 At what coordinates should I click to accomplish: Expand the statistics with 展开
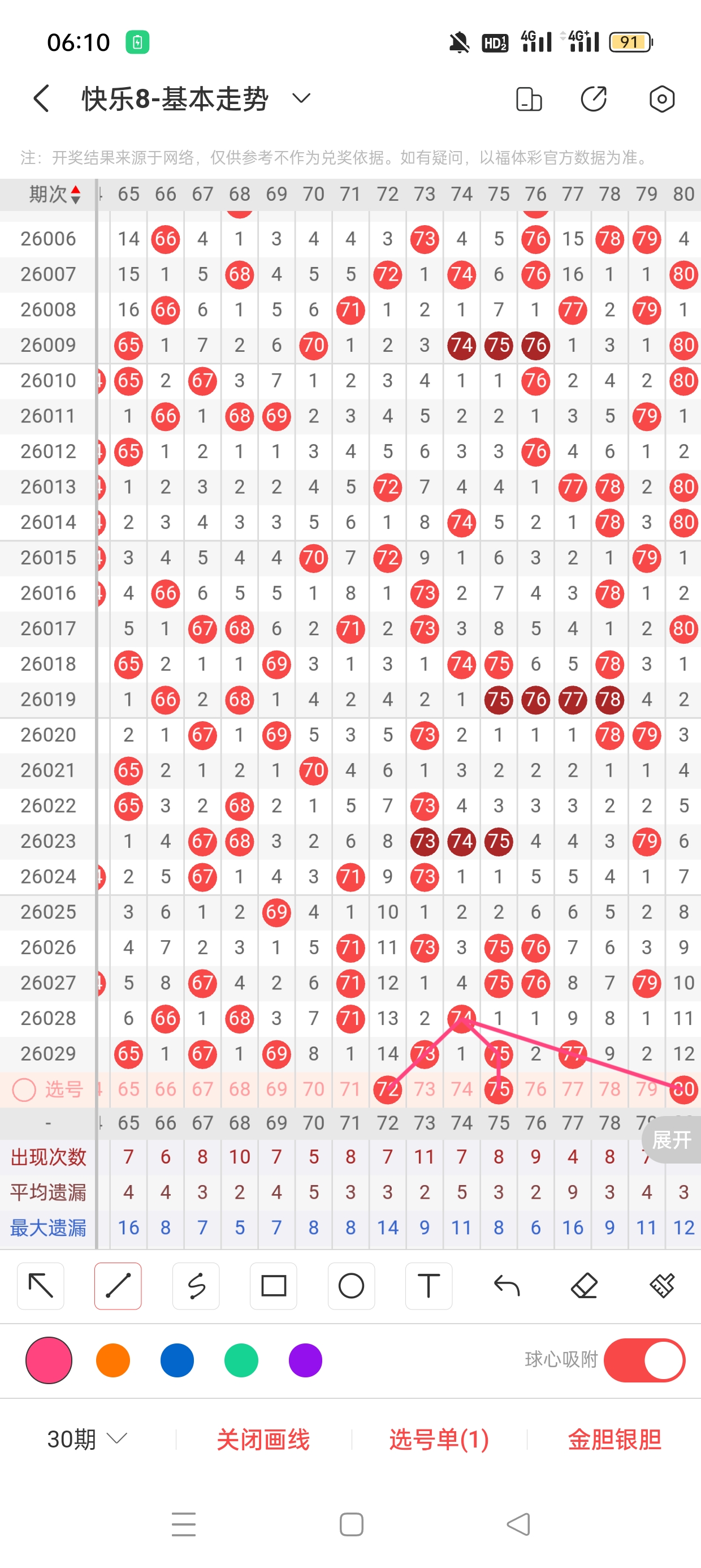coord(671,1139)
